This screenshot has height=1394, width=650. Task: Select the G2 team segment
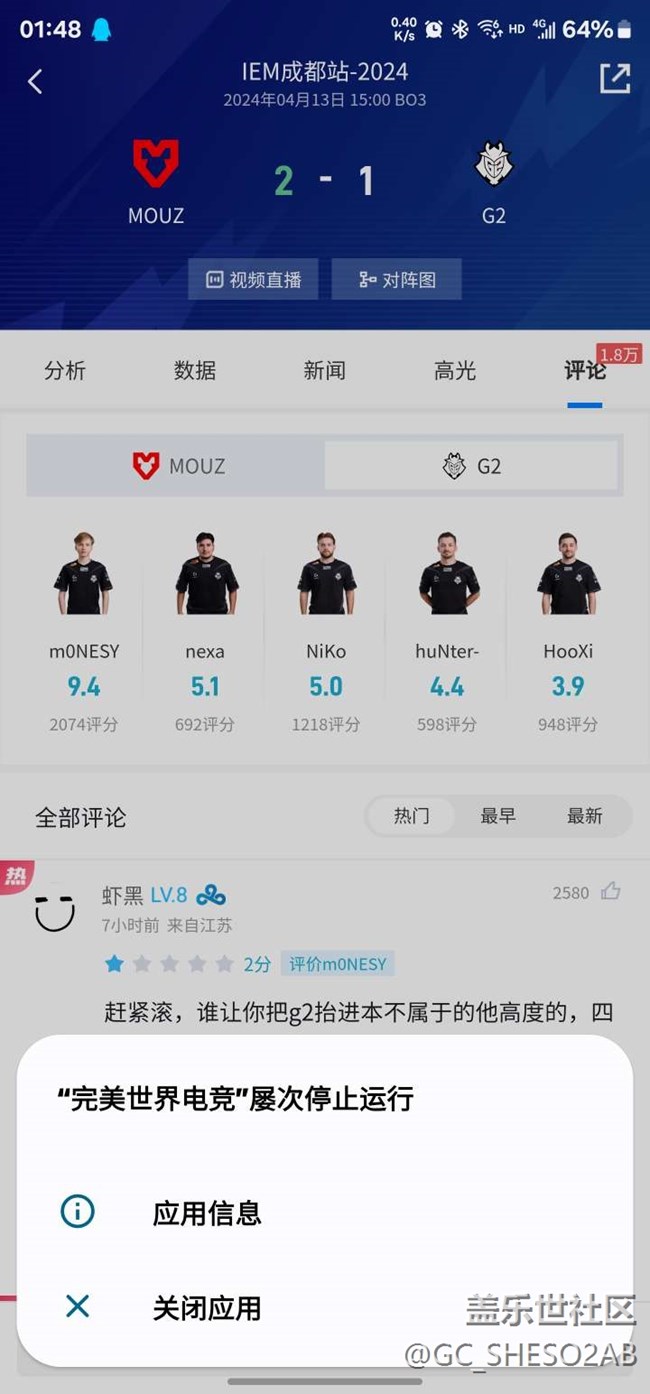click(x=471, y=466)
